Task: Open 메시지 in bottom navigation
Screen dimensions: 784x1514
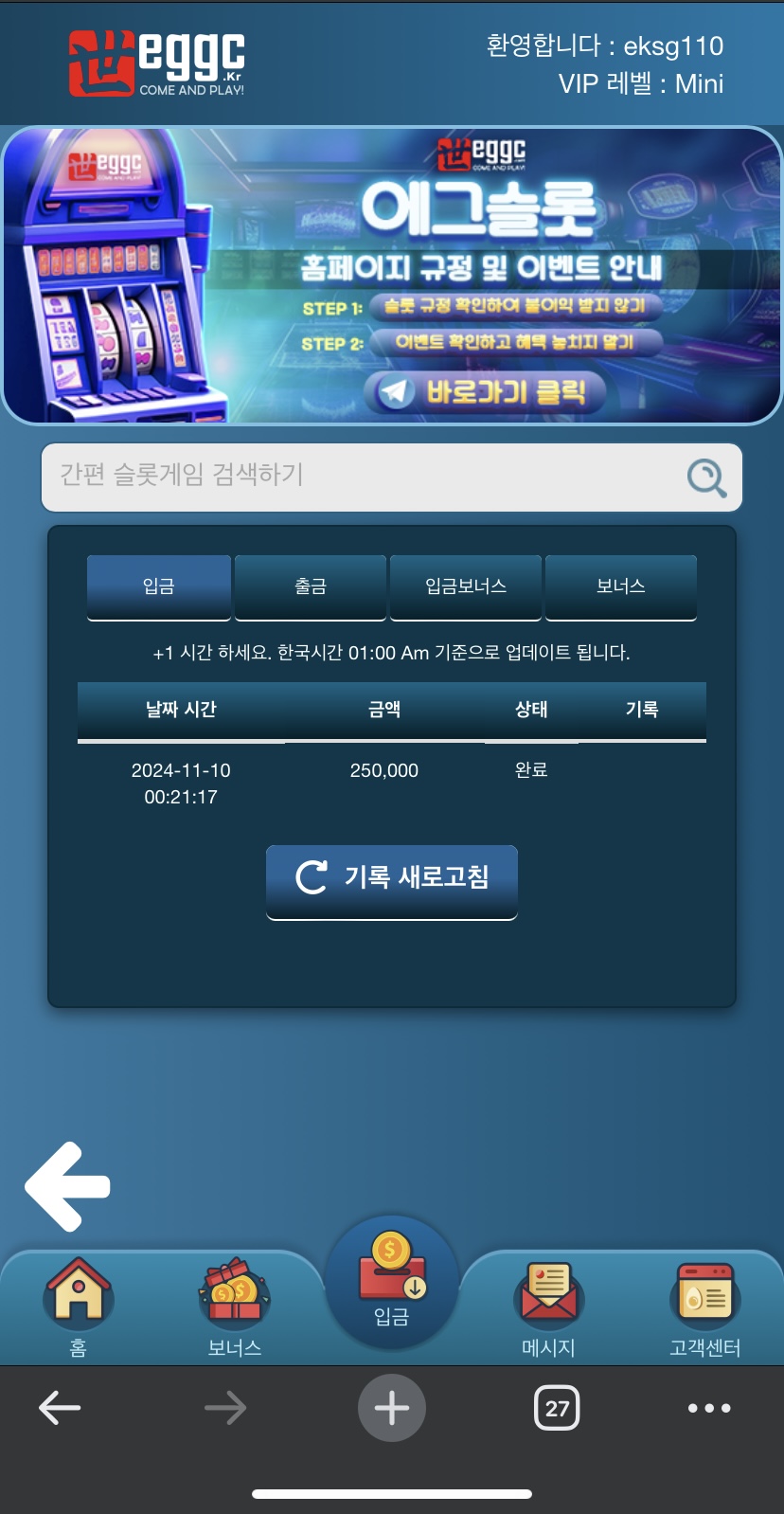Action: pyautogui.click(x=549, y=1304)
